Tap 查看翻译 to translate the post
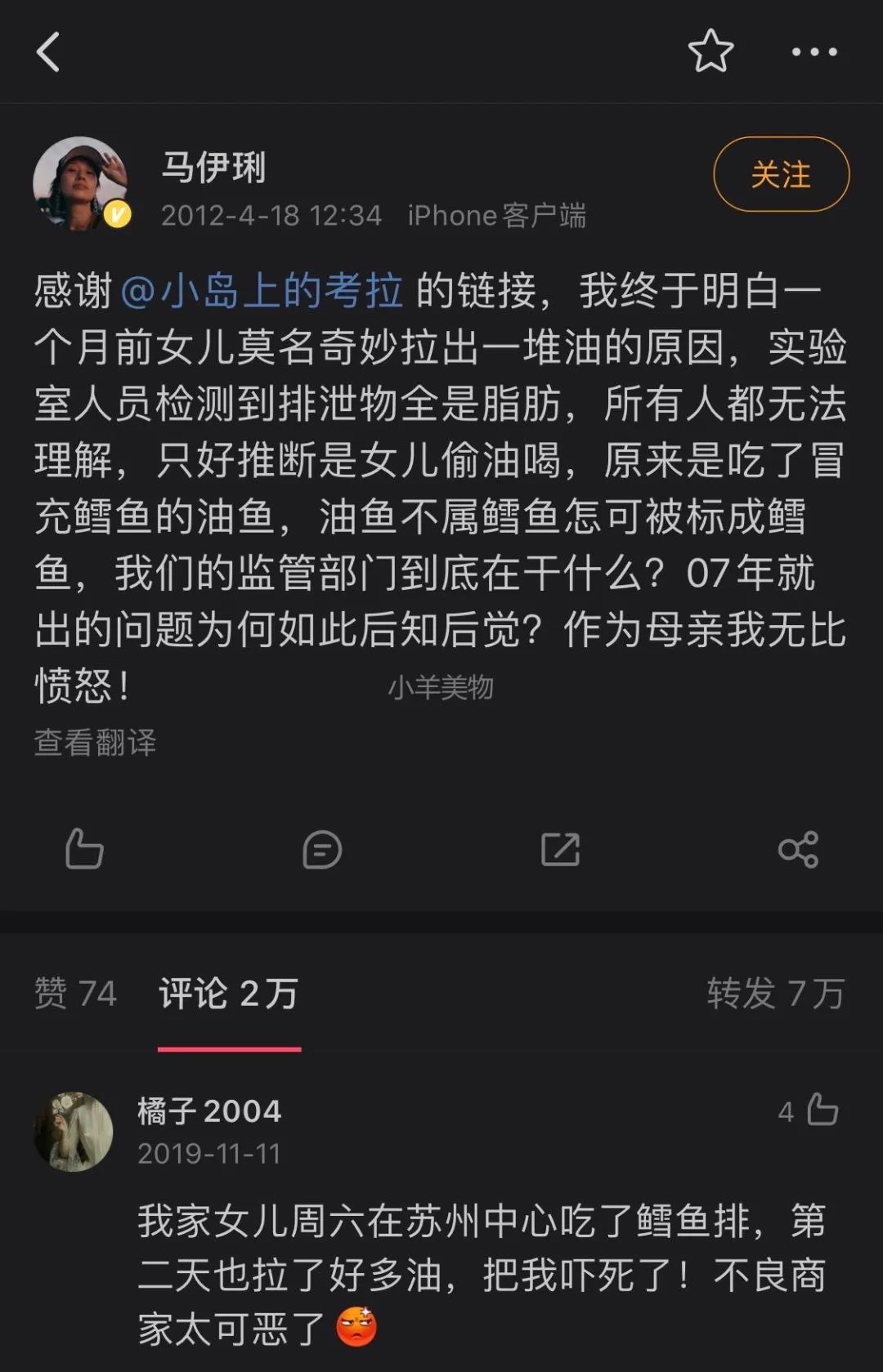 pos(96,742)
